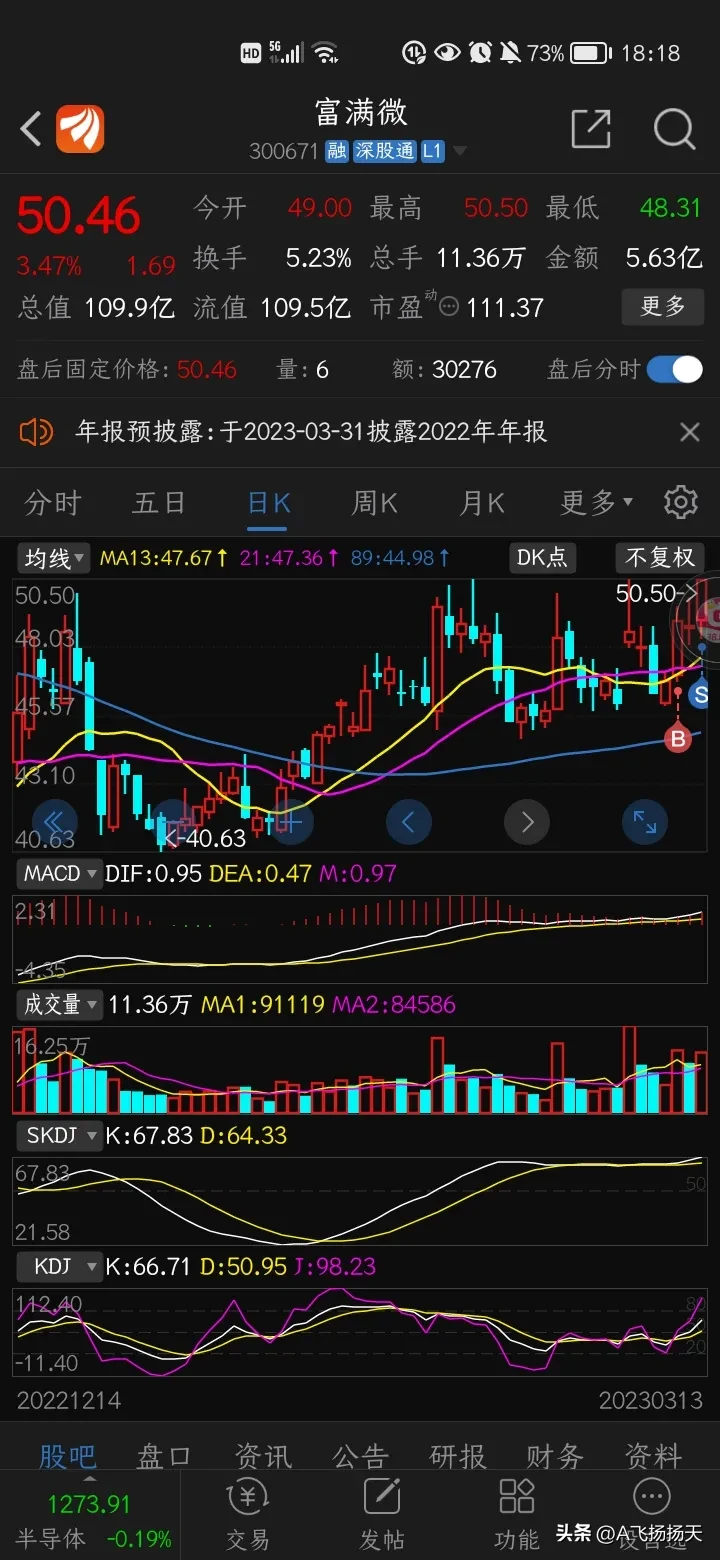Image resolution: width=720 pixels, height=1560 pixels.
Task: Share this stock page
Action: pos(590,129)
